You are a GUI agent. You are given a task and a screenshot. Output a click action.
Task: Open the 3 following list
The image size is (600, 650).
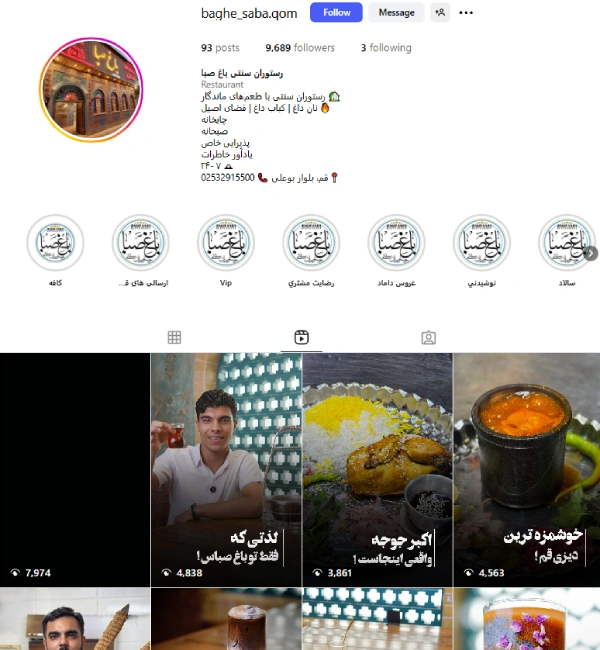click(x=385, y=48)
